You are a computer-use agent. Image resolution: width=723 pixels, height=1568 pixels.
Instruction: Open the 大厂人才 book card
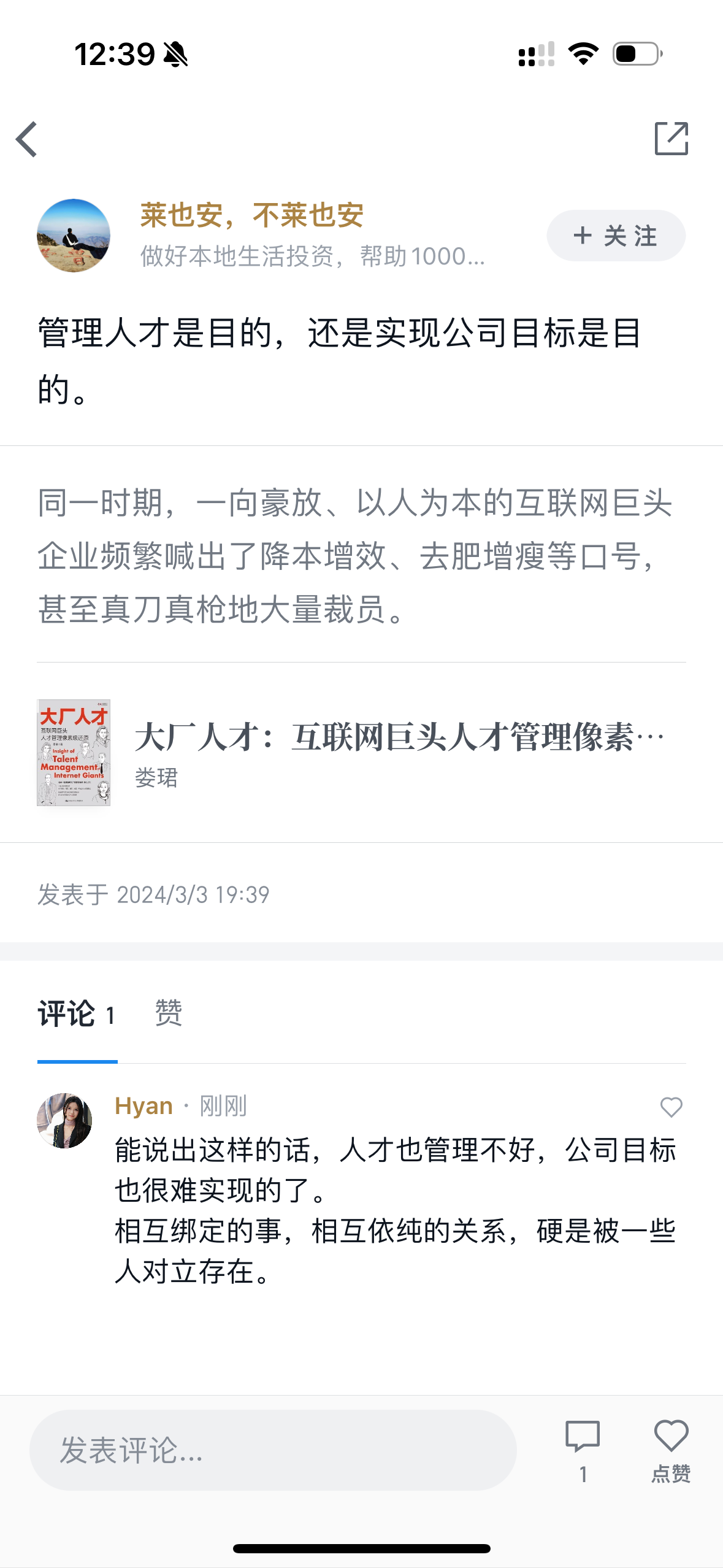(x=361, y=752)
